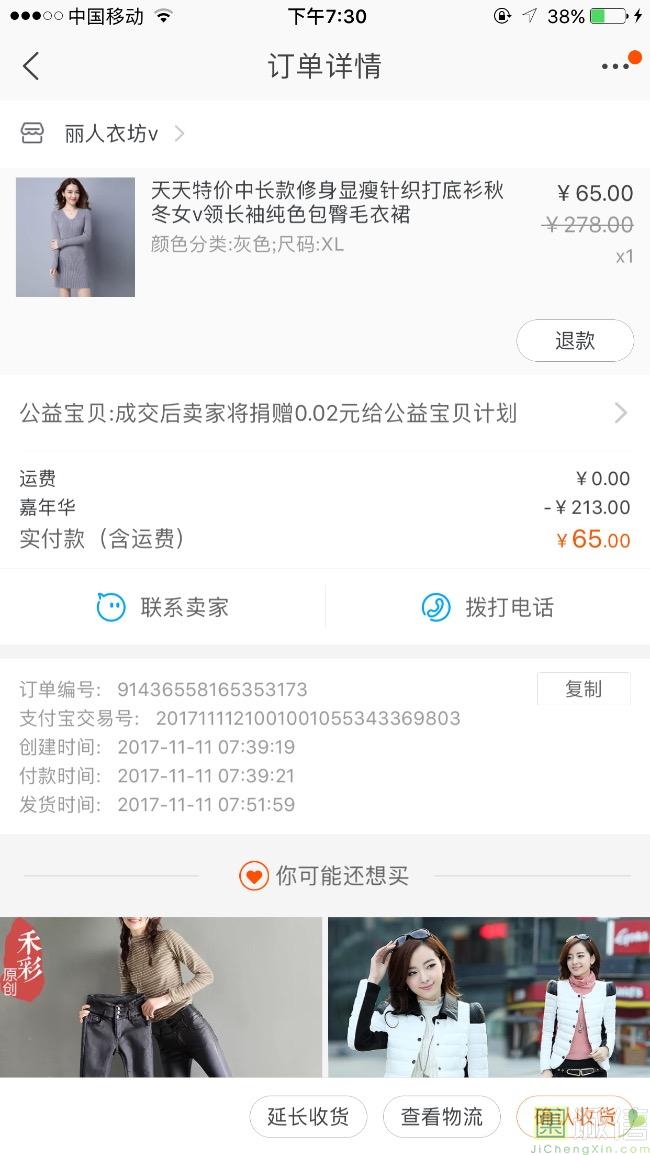
Task: Tap 拨打电话 to call the seller
Action: (487, 607)
